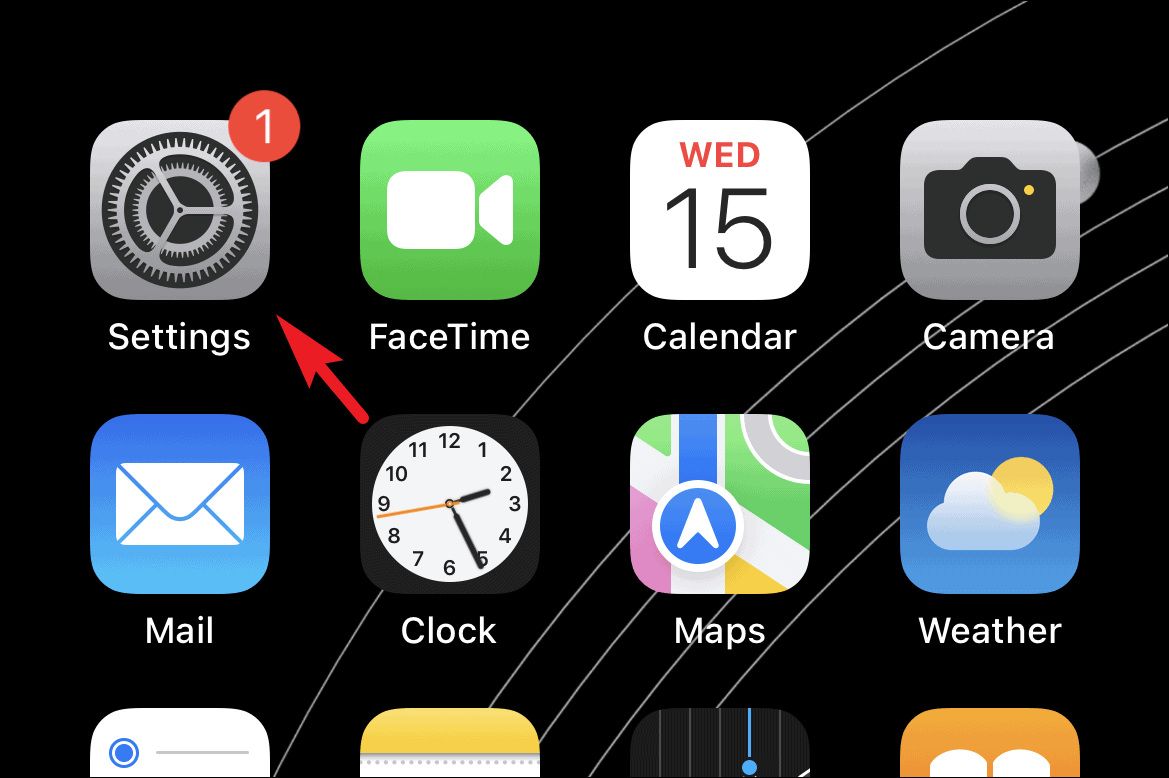Open the Mail app
The image size is (1169, 778).
(x=180, y=504)
